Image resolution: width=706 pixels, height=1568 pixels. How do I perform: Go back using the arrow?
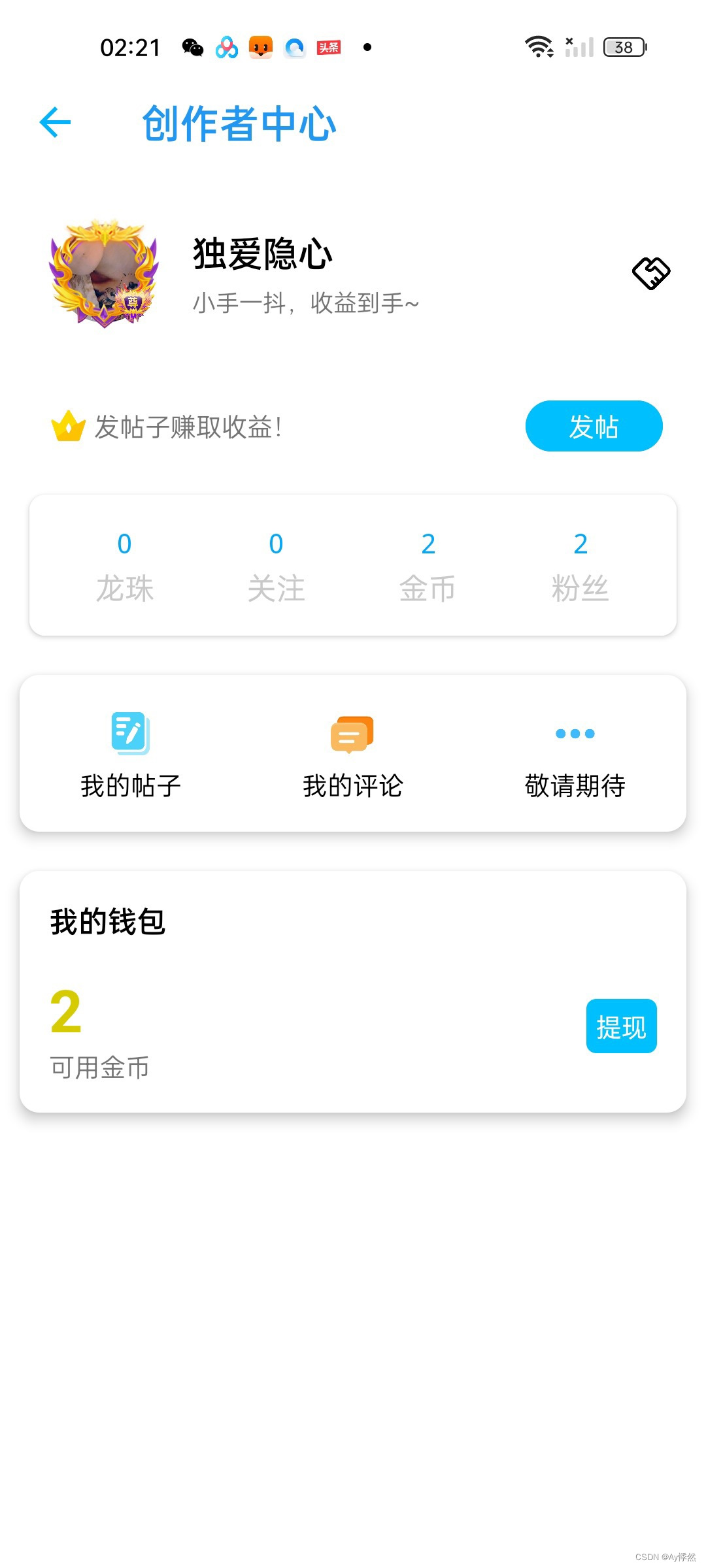point(55,122)
